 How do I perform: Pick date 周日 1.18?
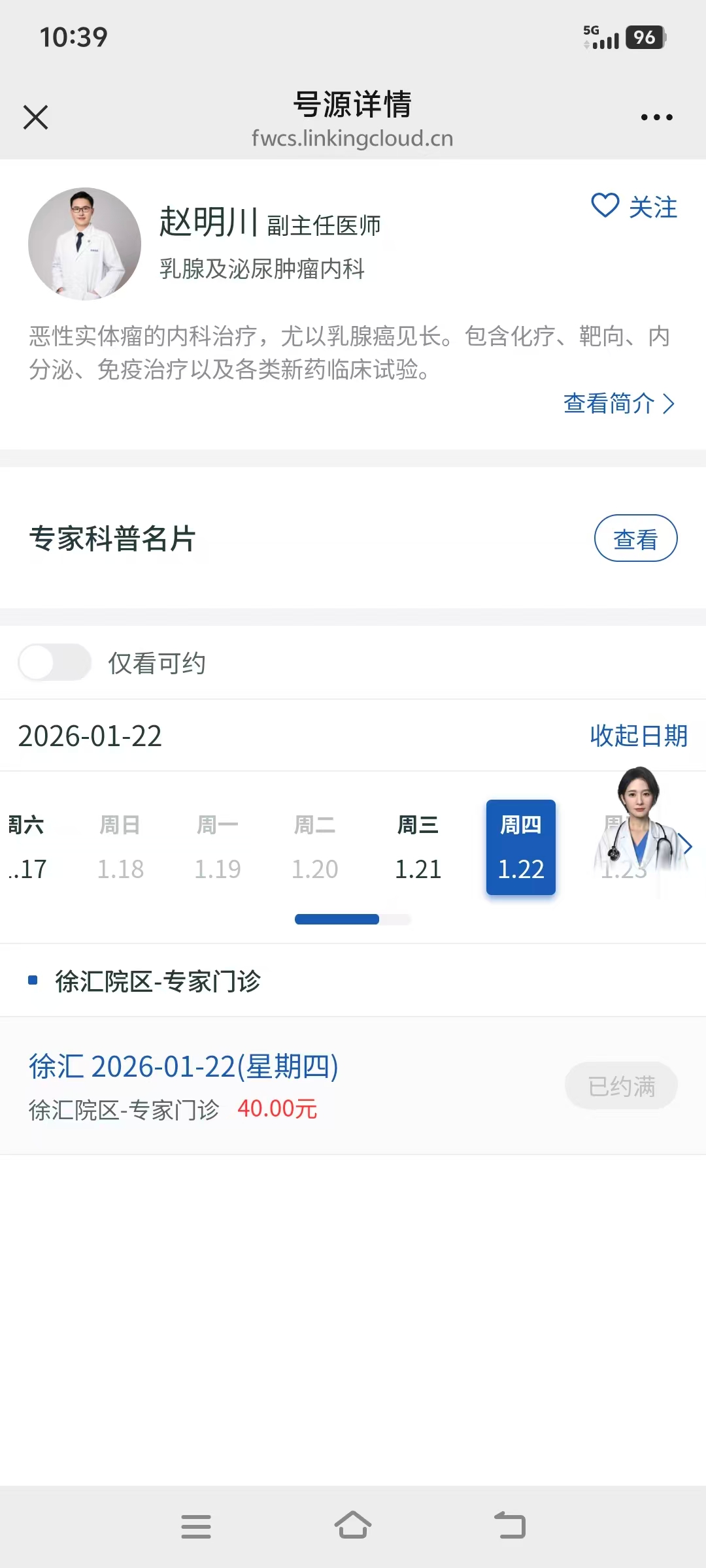pyautogui.click(x=120, y=847)
